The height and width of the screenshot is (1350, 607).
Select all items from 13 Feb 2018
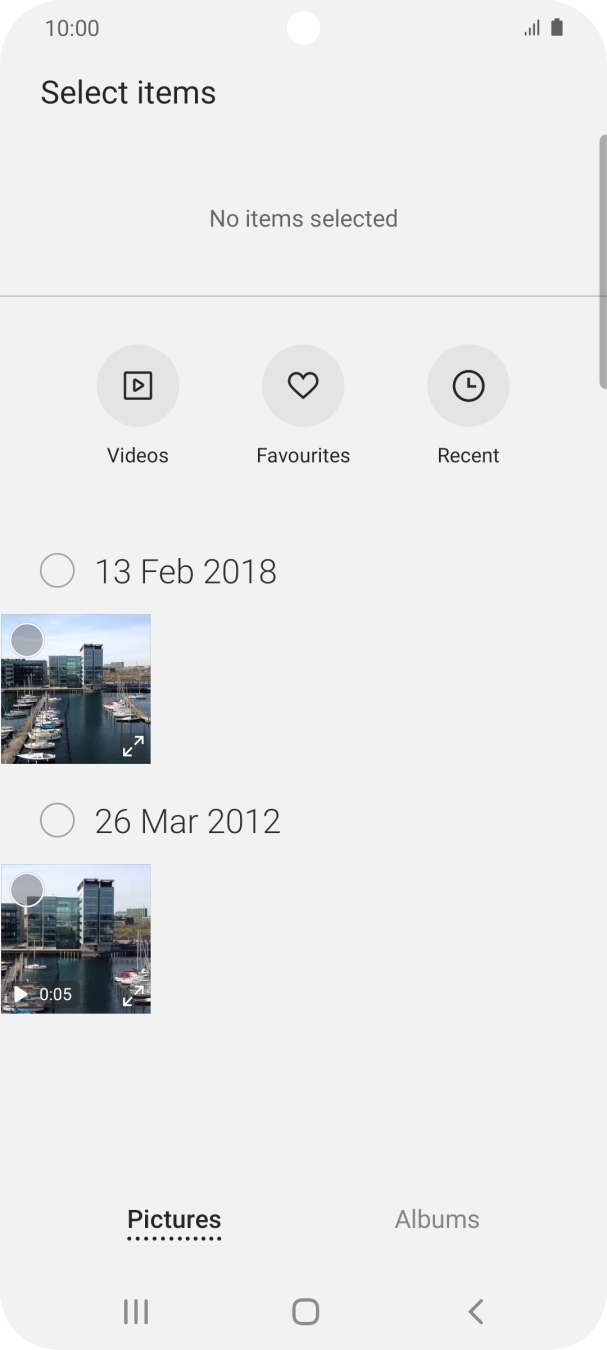(x=57, y=571)
